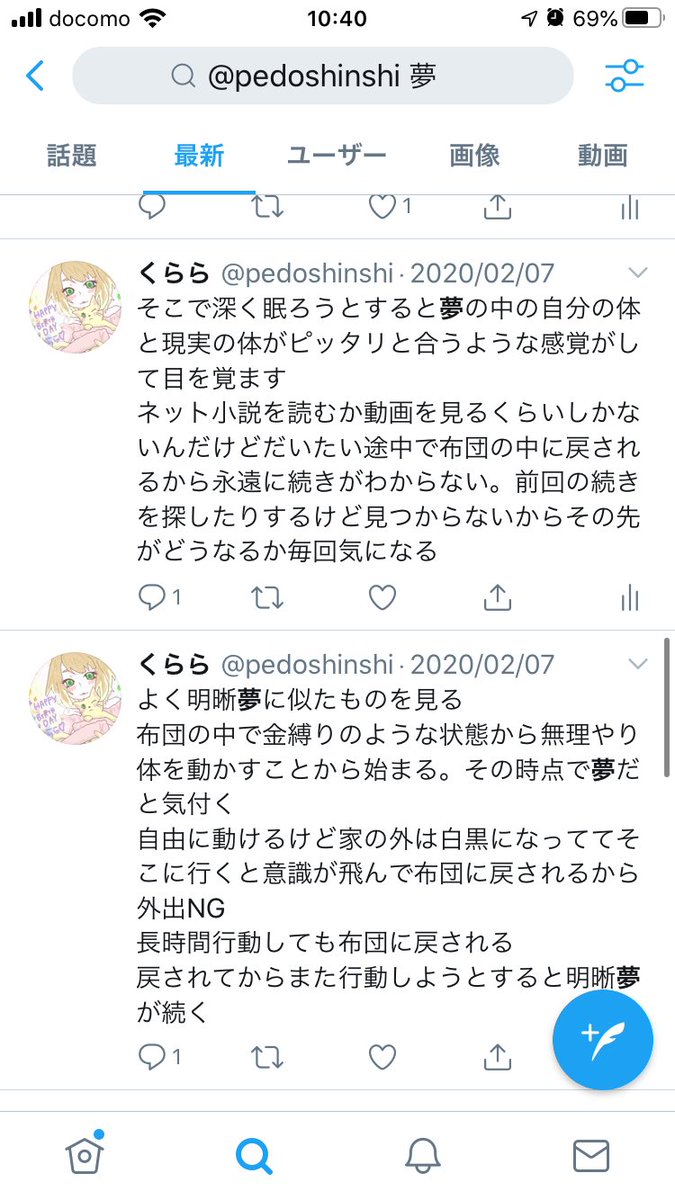Reply to the tweet starting よく明晰夢
The height and width of the screenshot is (1200, 675).
pyautogui.click(x=151, y=1056)
